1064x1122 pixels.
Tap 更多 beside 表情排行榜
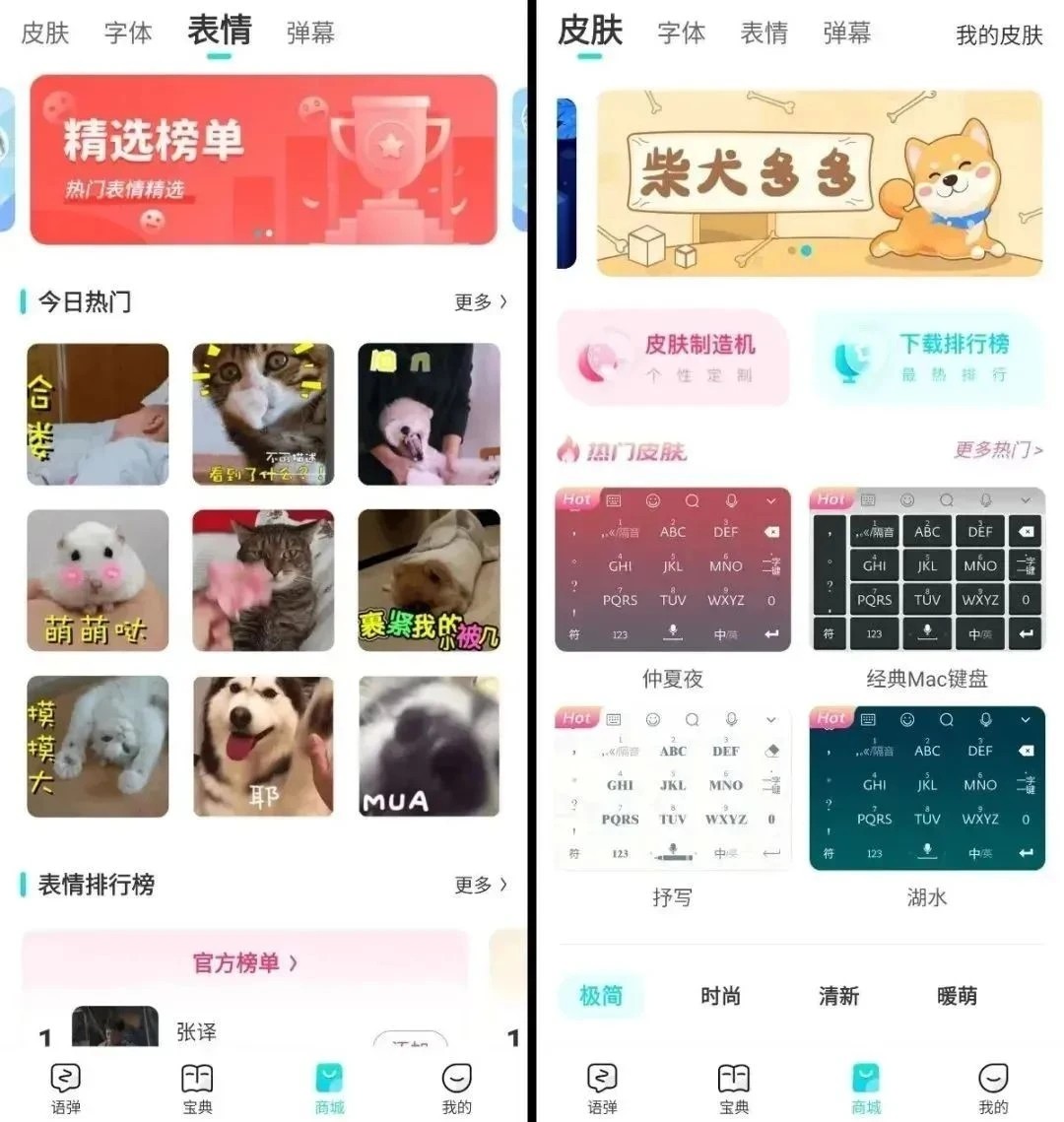pyautogui.click(x=481, y=885)
